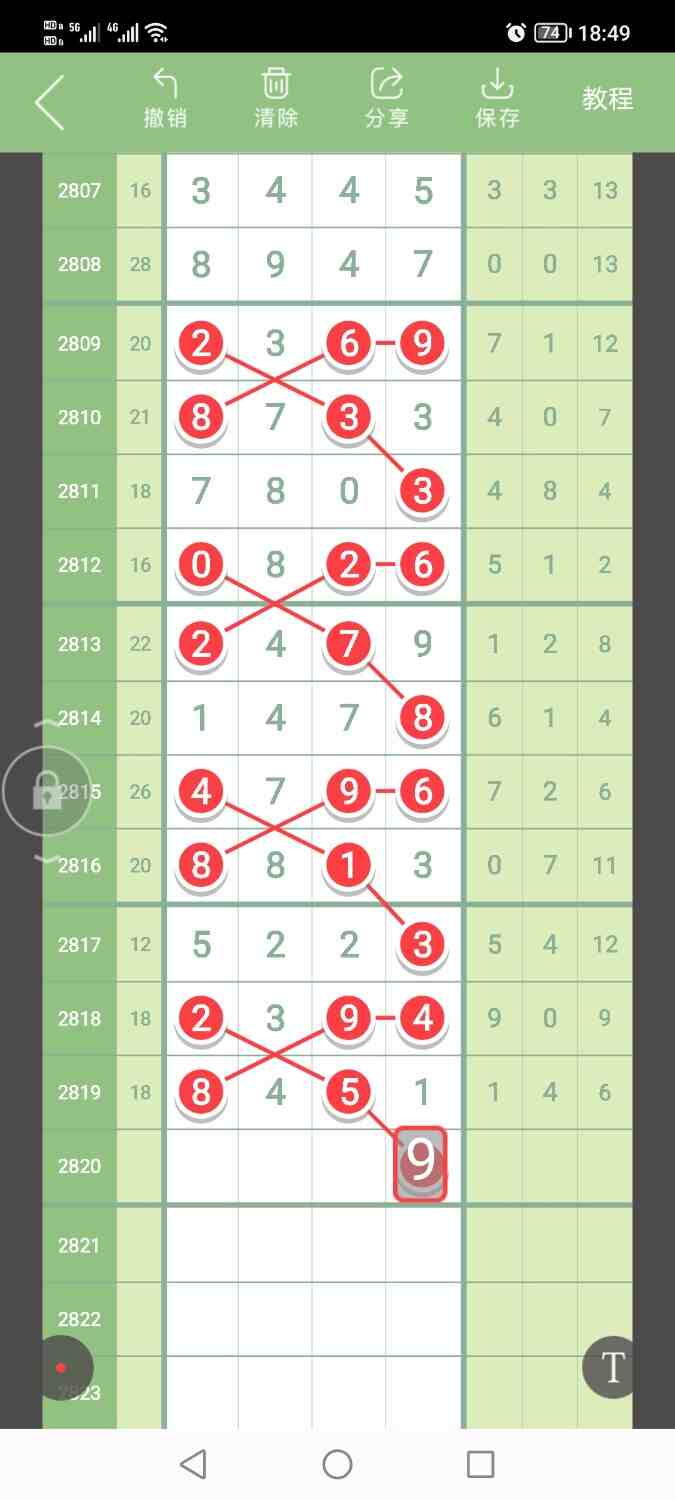Save the chart with 保存
Image resolution: width=675 pixels, height=1500 pixels.
tap(497, 98)
